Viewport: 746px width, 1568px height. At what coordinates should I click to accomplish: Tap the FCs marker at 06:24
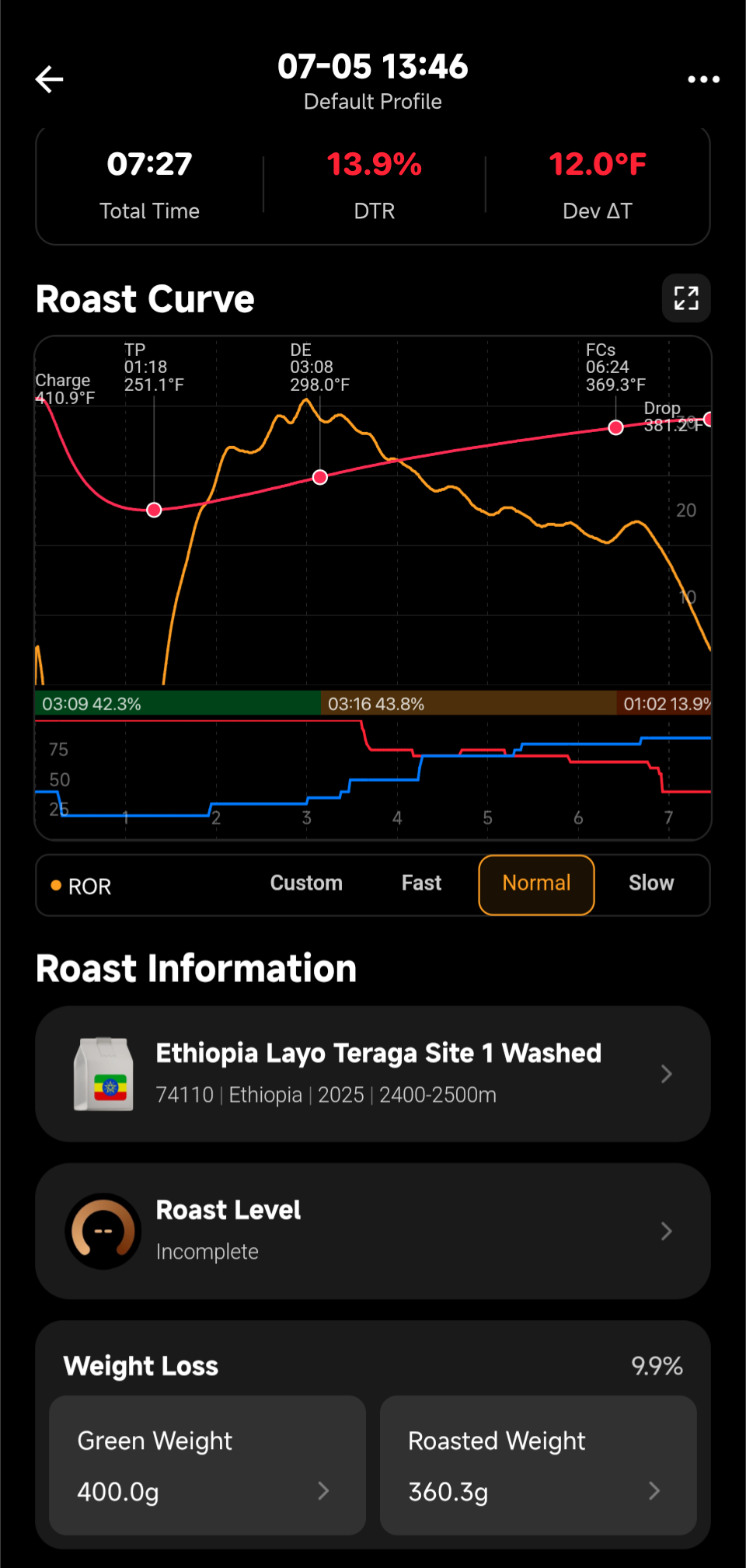click(x=615, y=427)
